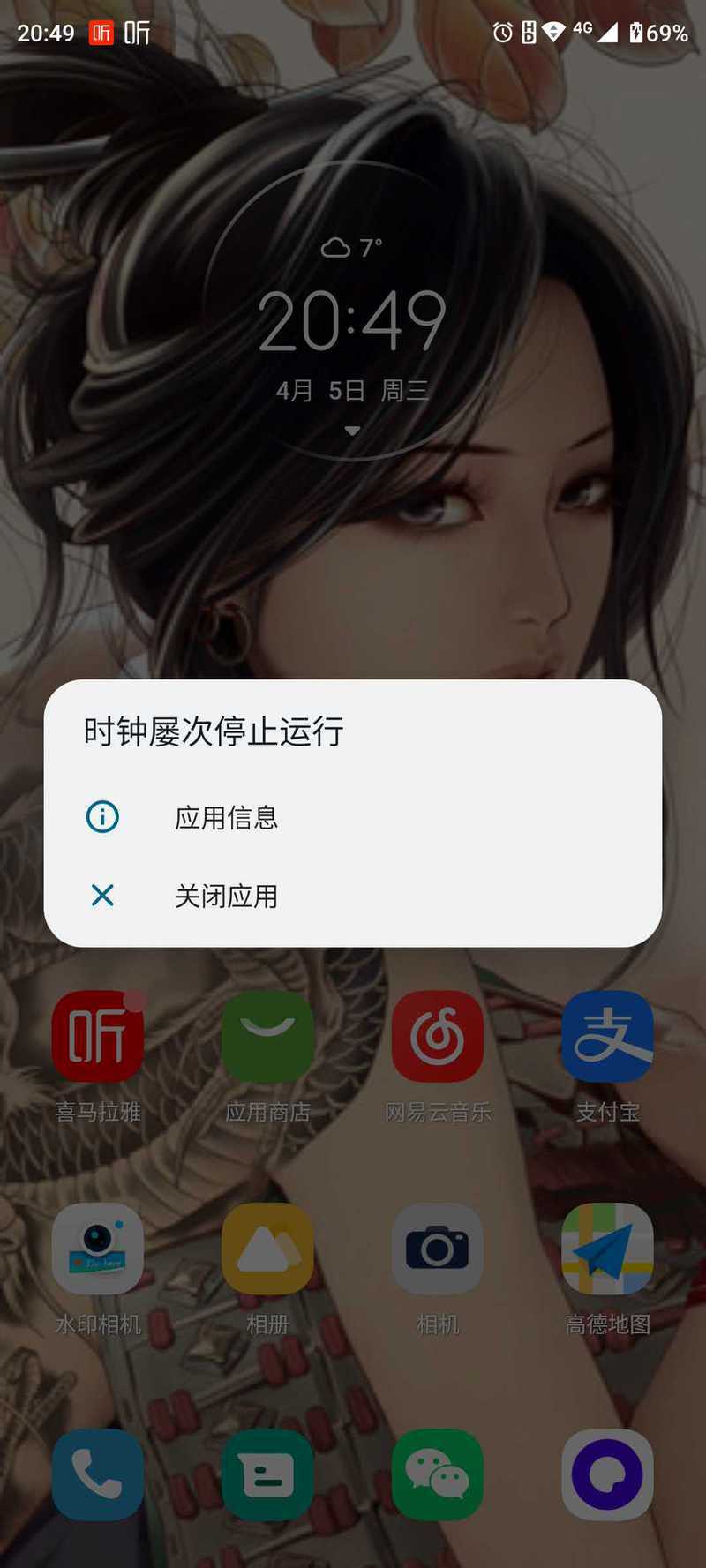Open the messages app in the dock
This screenshot has height=1568, width=706.
pyautogui.click(x=267, y=1474)
